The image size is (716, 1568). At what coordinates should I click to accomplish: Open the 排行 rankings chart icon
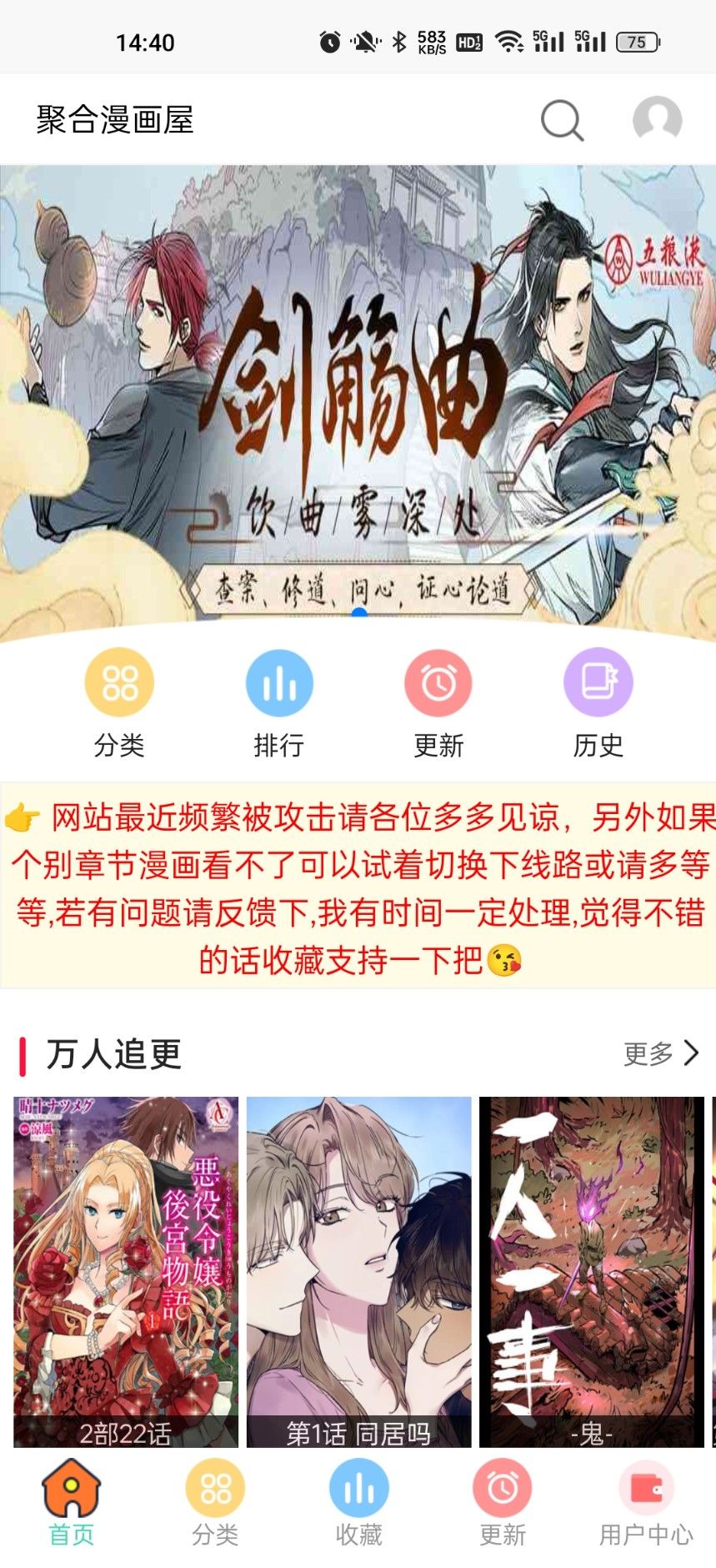278,682
